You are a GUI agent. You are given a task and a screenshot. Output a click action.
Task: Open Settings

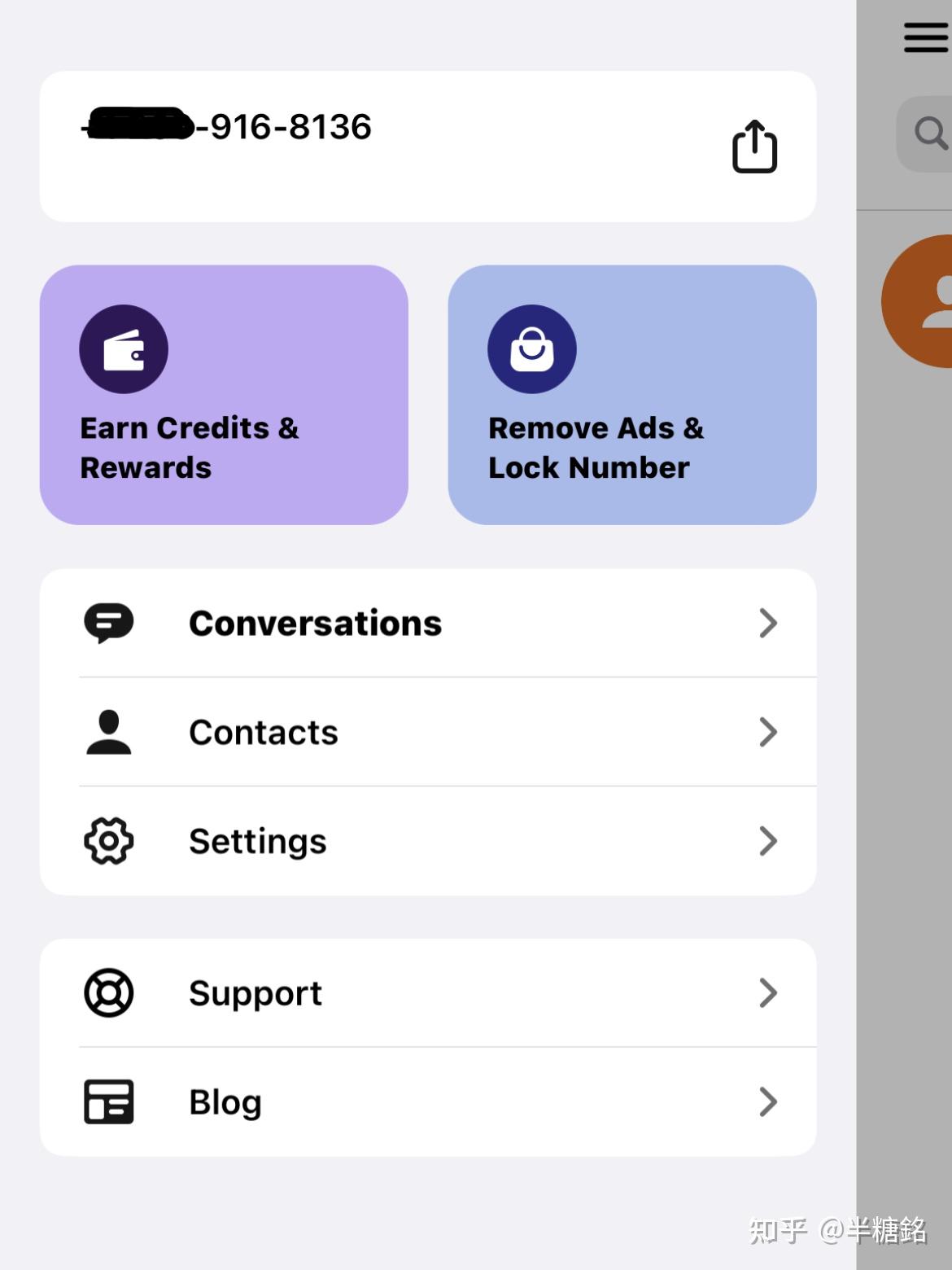[x=428, y=841]
